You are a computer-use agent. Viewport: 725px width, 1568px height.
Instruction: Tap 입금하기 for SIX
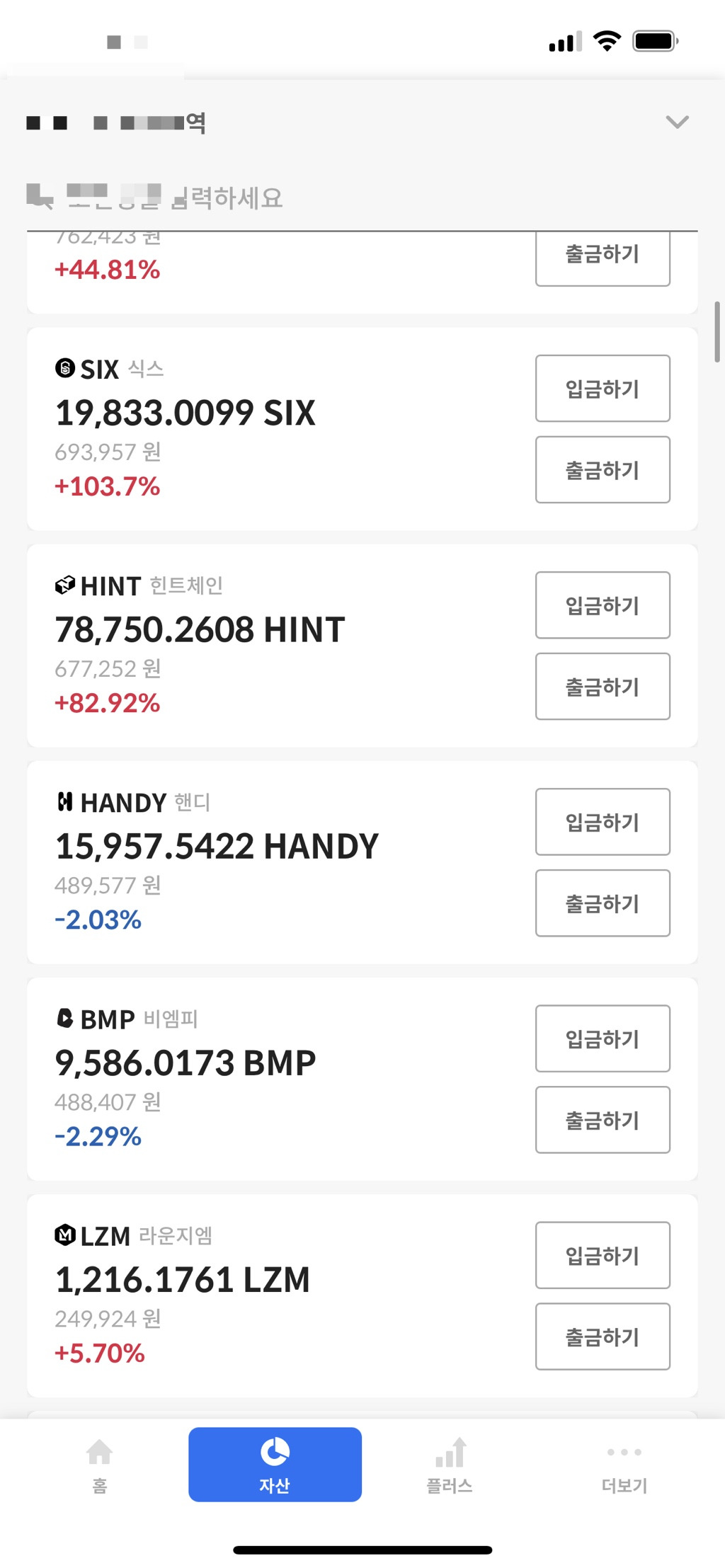tap(603, 389)
